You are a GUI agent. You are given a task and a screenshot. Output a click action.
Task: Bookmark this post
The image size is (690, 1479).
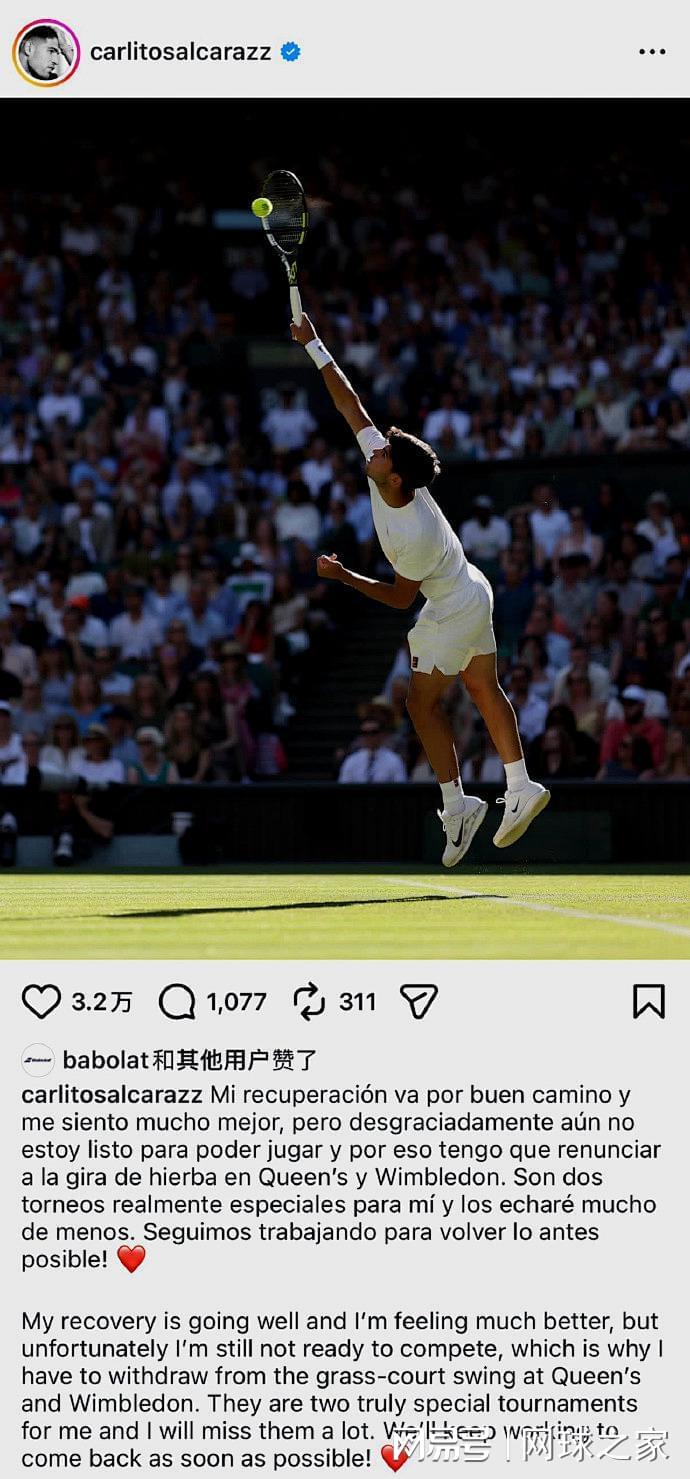(x=649, y=1001)
